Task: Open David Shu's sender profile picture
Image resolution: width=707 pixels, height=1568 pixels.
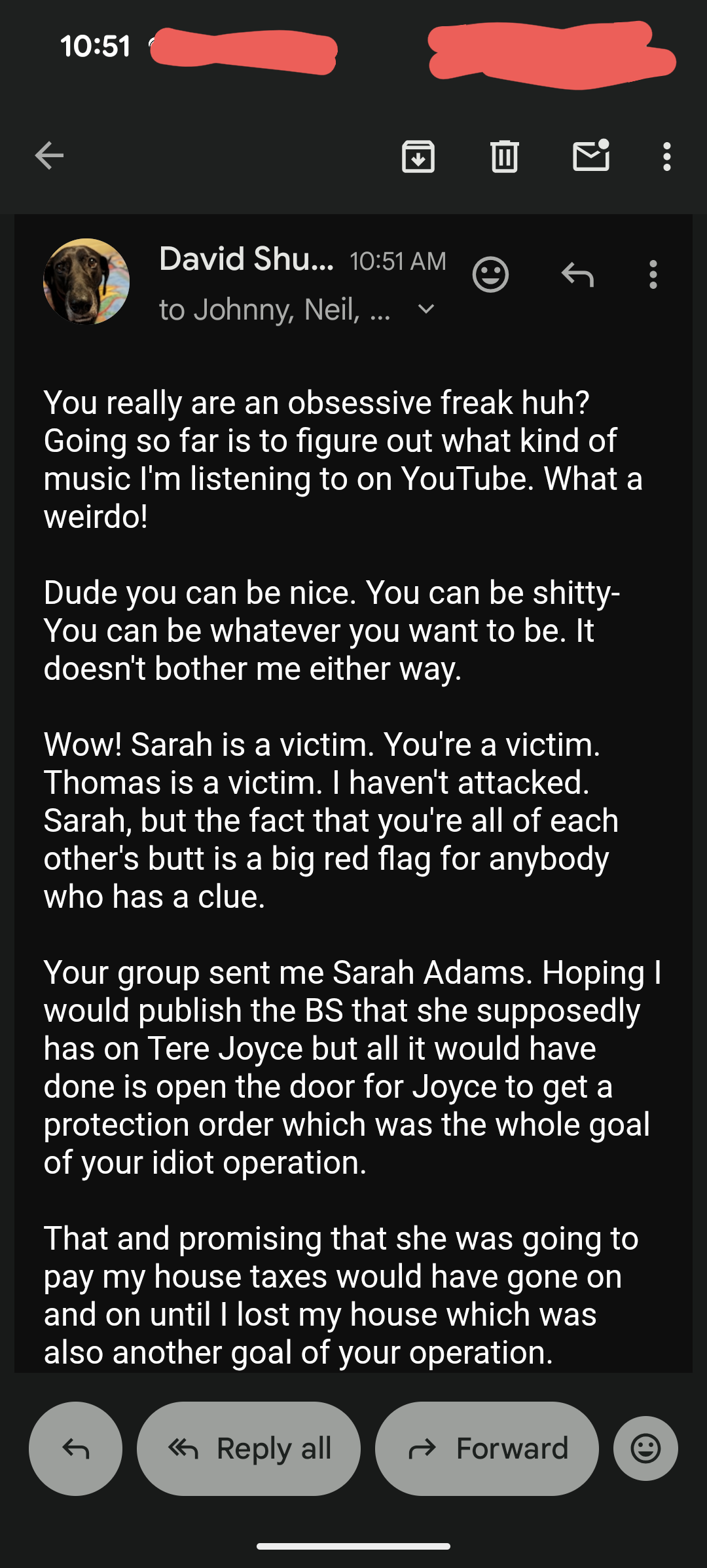Action: pos(86,282)
